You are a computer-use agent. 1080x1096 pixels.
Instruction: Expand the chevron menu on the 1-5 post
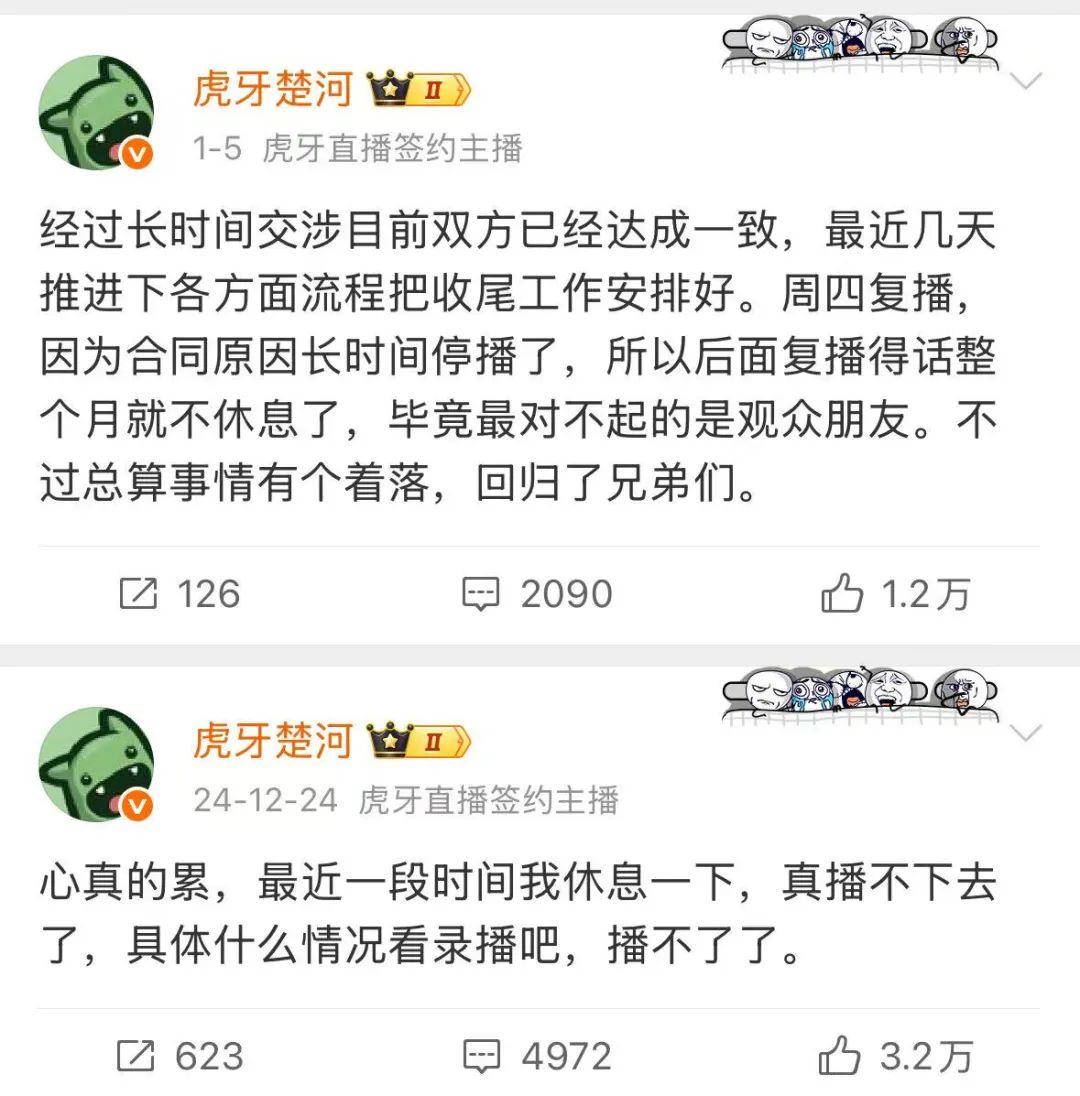click(1026, 82)
